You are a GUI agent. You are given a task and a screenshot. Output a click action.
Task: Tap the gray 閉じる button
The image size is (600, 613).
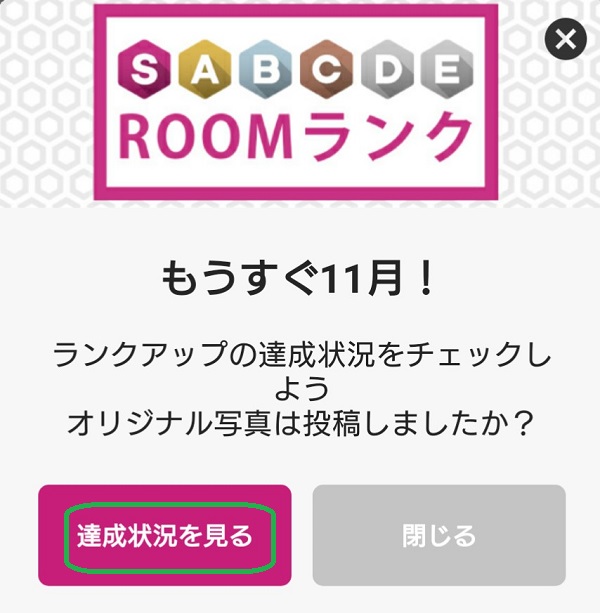[439, 535]
